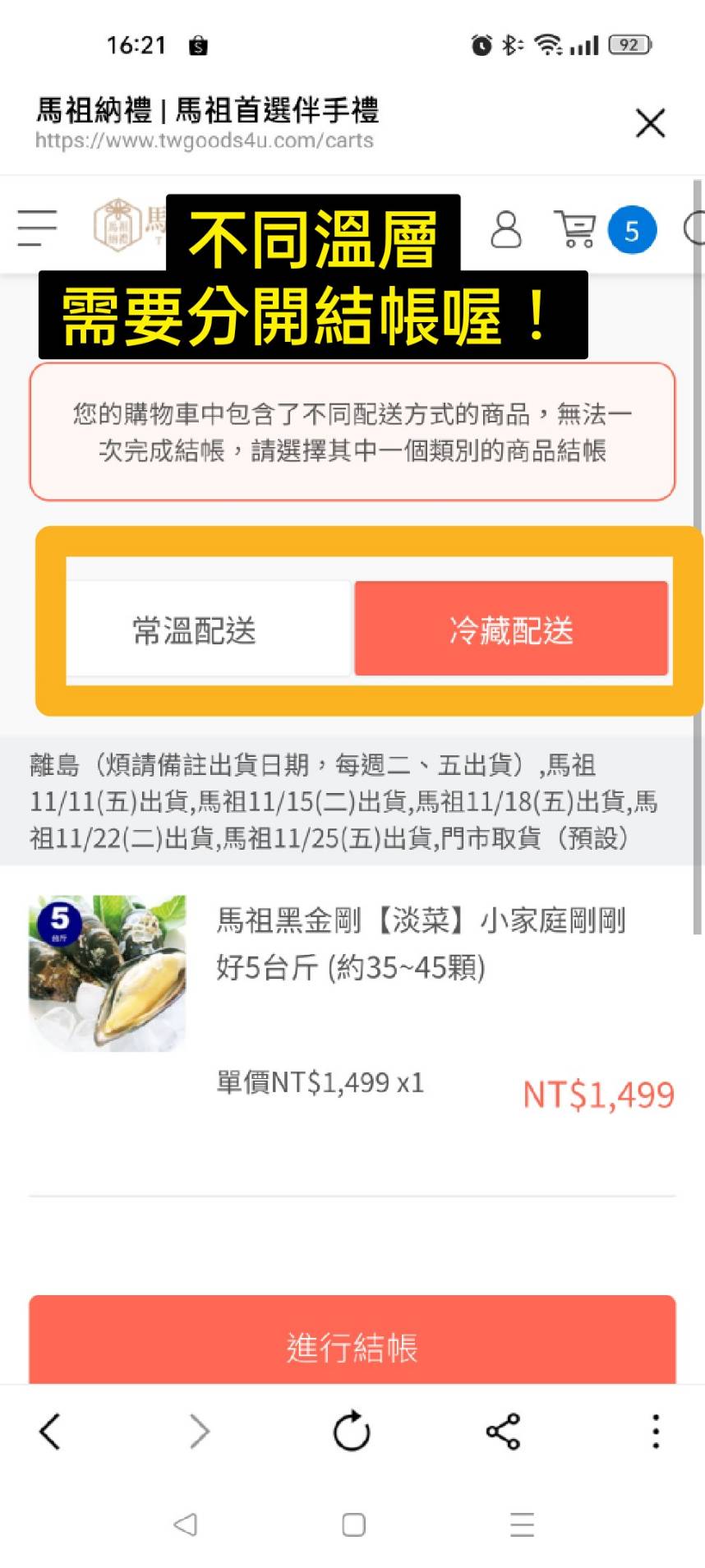
Task: Share this page link
Action: pos(503,1432)
